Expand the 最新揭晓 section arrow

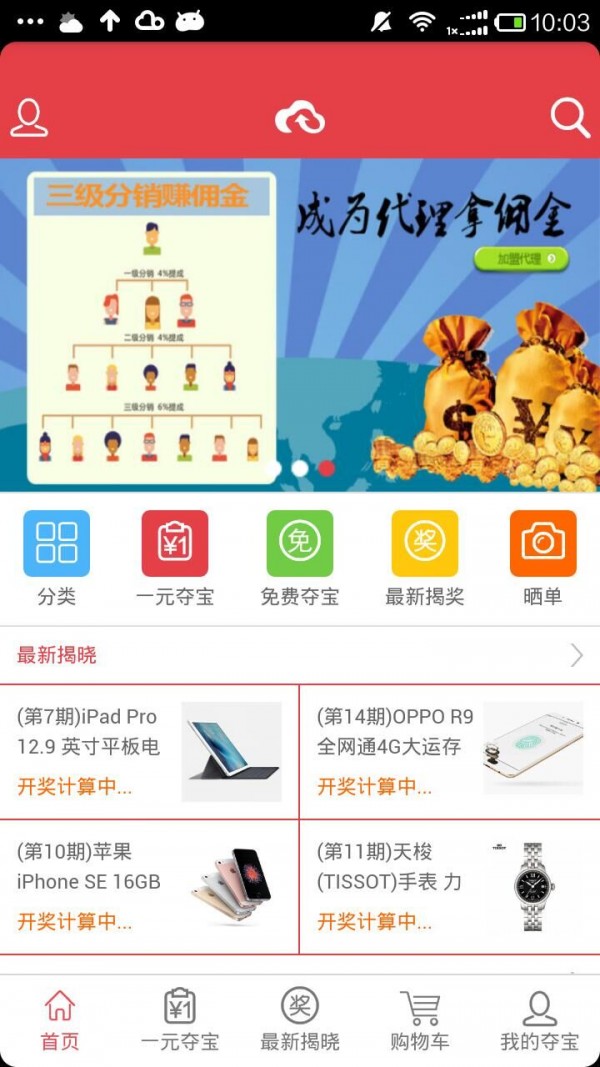click(x=576, y=656)
